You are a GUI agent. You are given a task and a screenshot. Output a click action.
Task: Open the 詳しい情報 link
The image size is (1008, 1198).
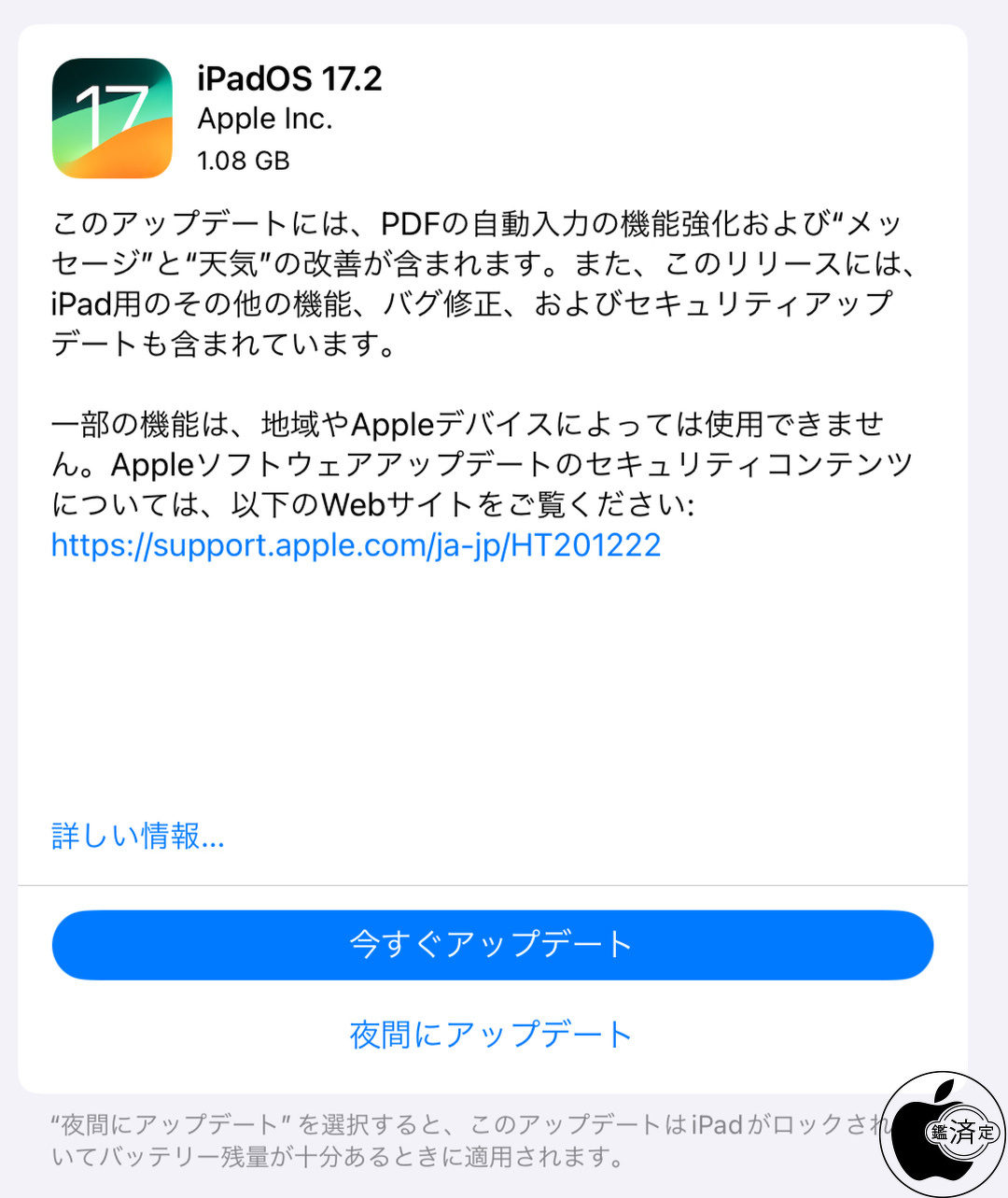point(138,836)
